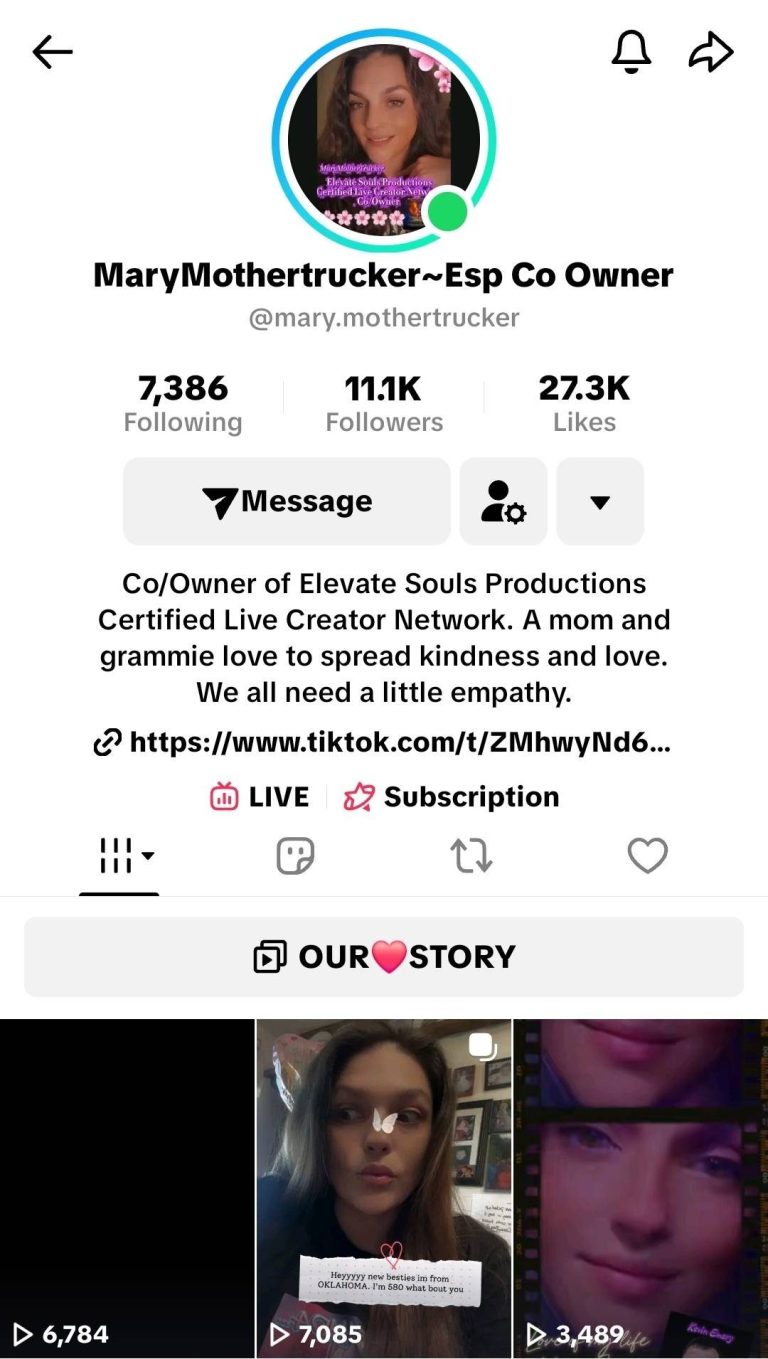
Task: Switch to the stickers tab
Action: (295, 856)
